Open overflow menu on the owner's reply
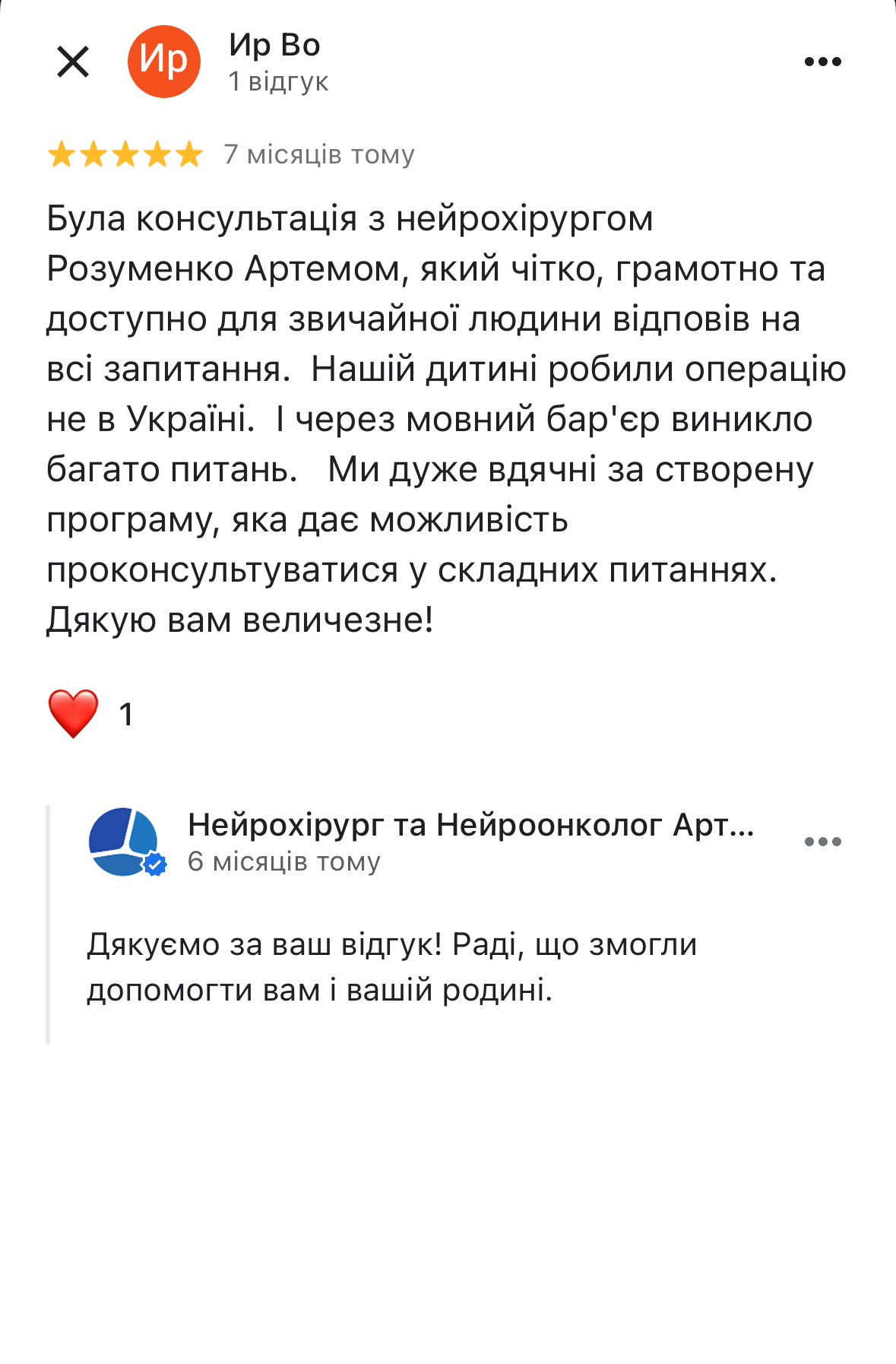This screenshot has width=896, height=1364. coord(822,842)
